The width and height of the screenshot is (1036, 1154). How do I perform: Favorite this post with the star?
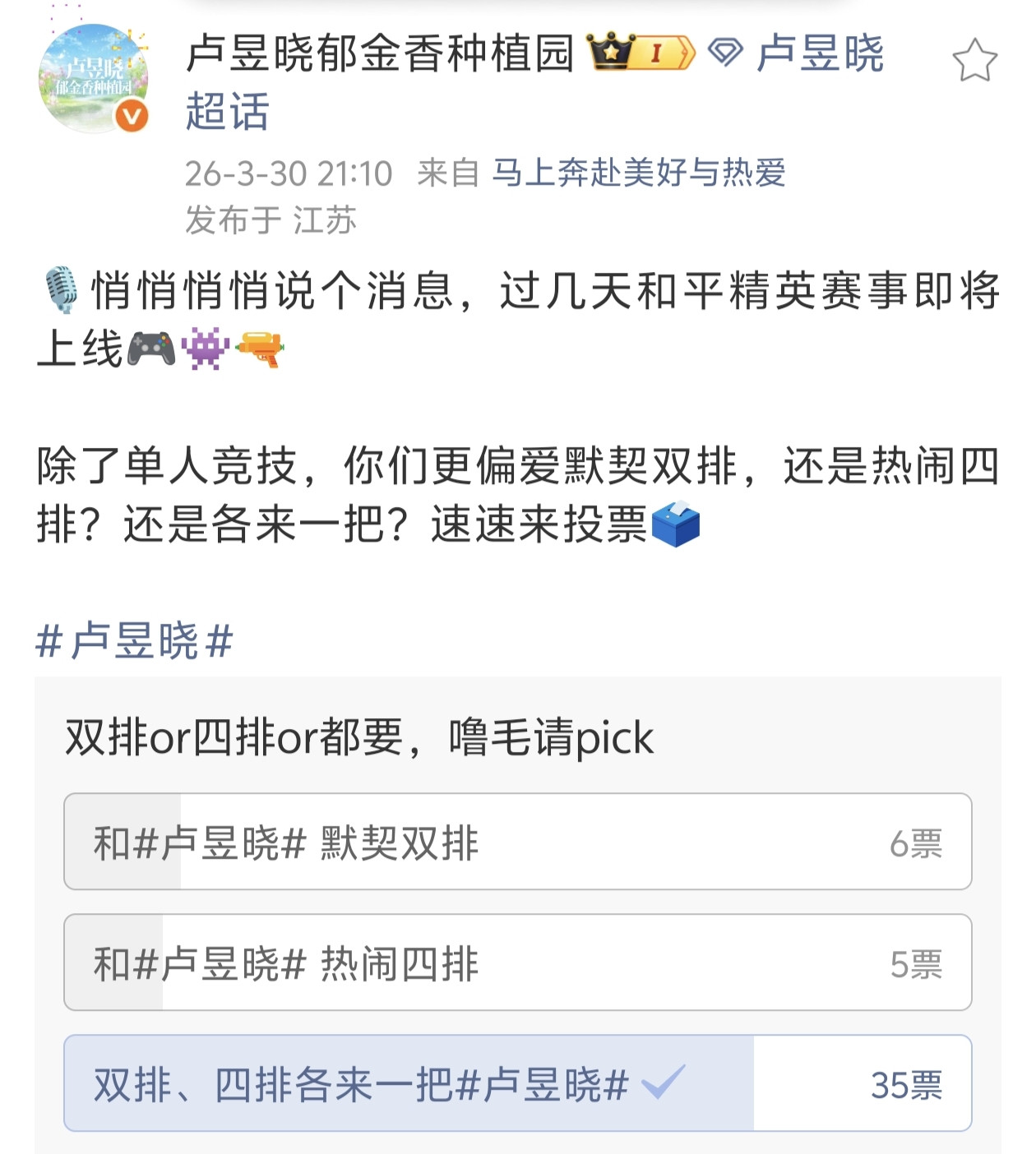click(974, 61)
